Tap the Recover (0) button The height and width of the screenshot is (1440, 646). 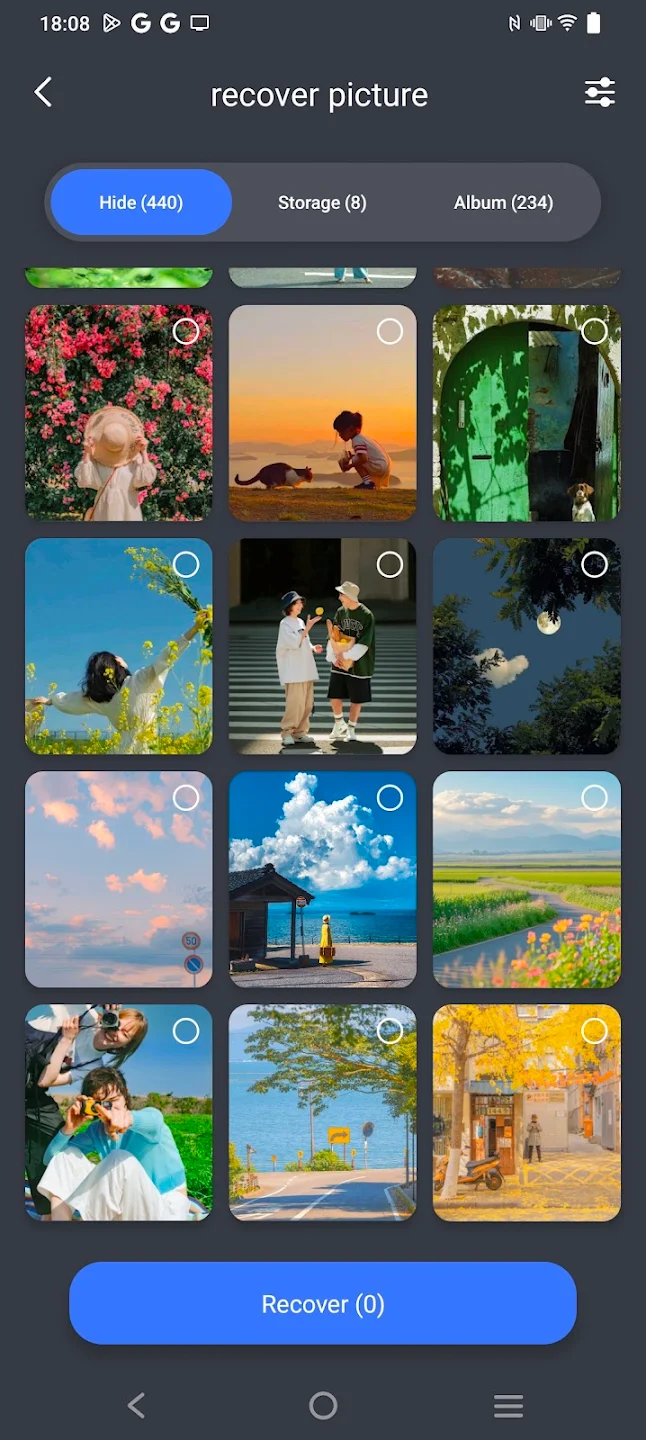322,1303
